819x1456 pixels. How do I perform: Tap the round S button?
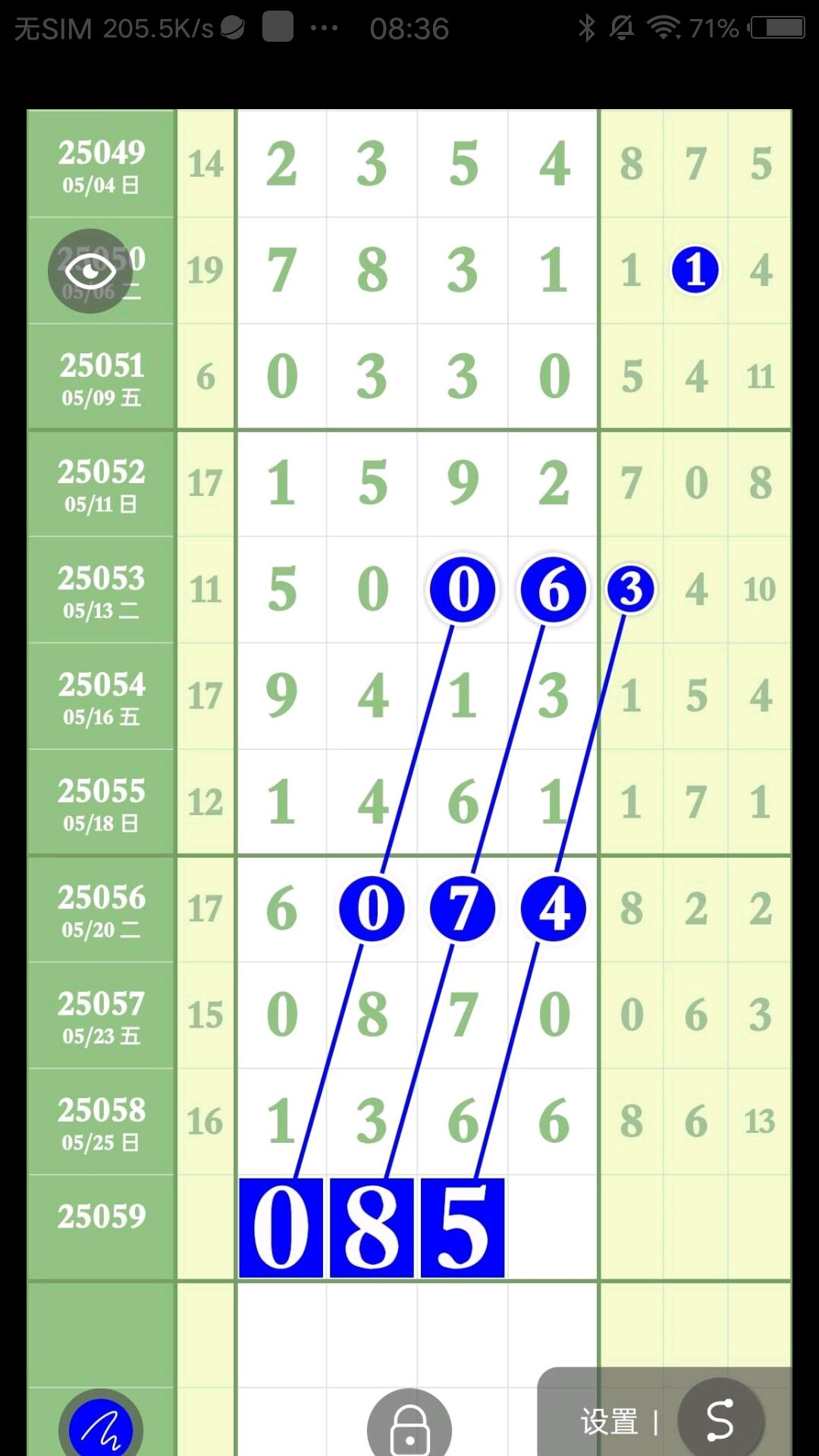click(720, 1419)
